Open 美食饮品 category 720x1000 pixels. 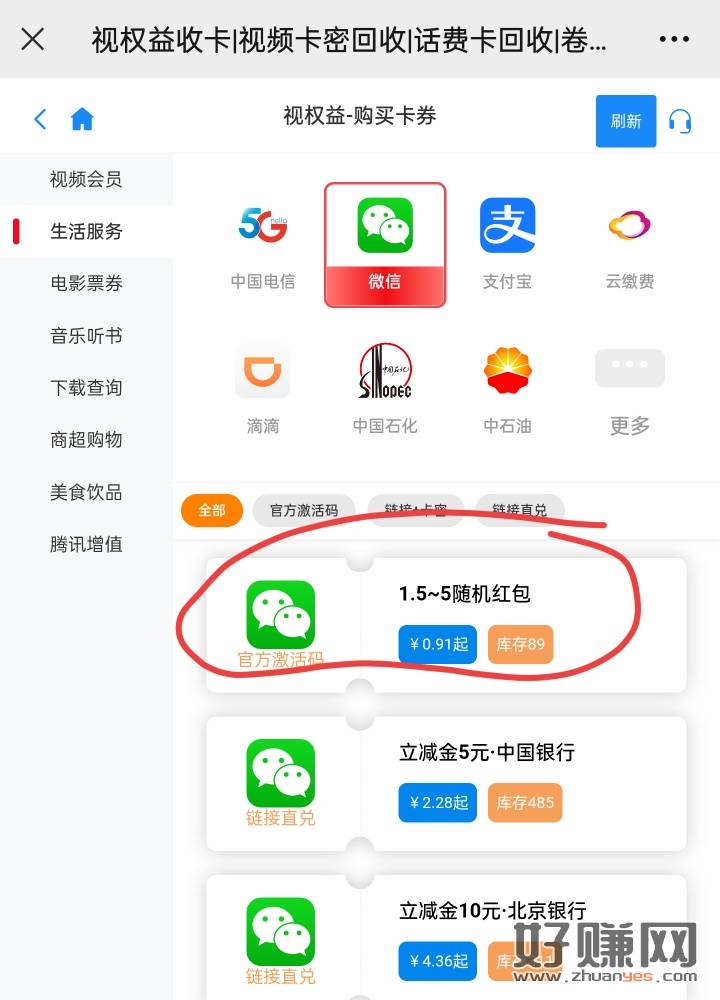[86, 492]
